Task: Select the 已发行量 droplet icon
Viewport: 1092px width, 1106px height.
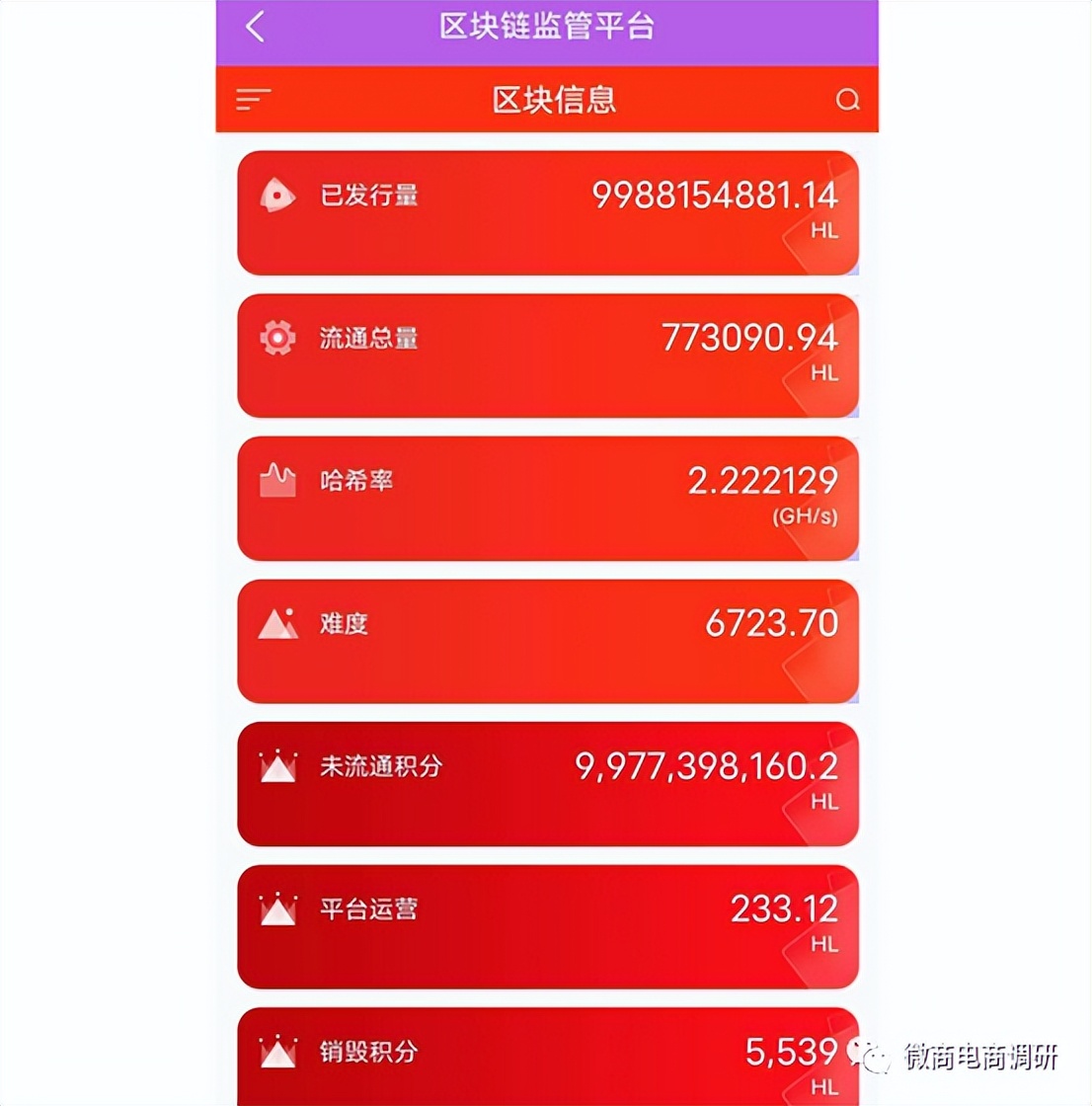Action: (x=277, y=196)
